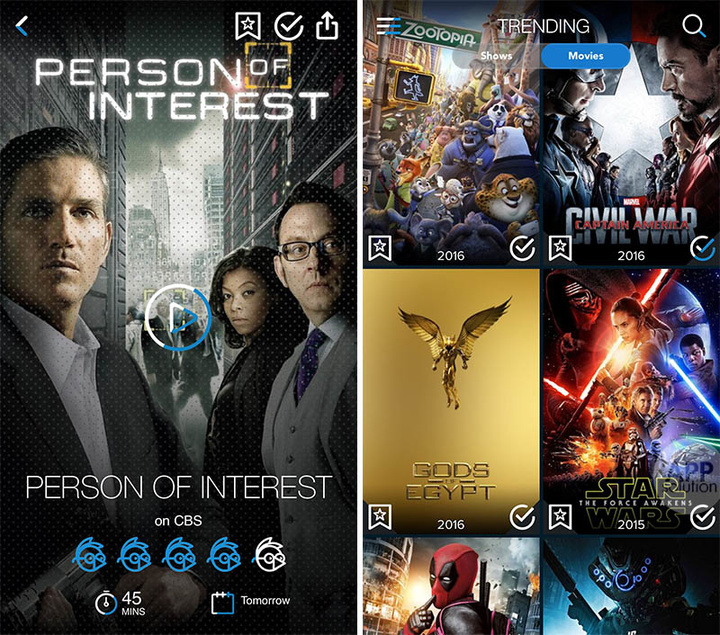Screen dimensions: 720x635
Task: Bookmark Star Wars The Force Awakens
Action: point(560,517)
